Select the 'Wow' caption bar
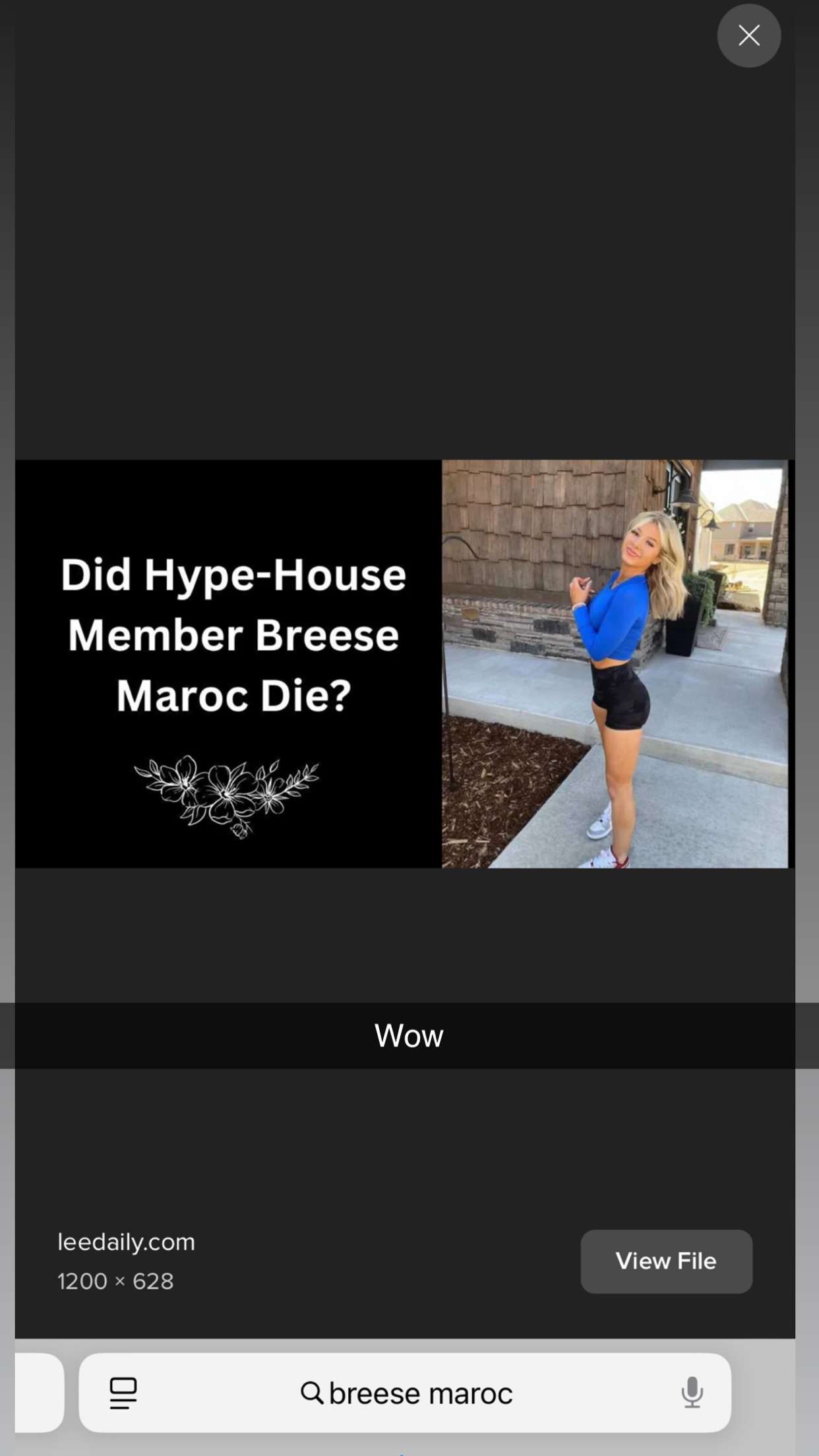 point(409,1035)
